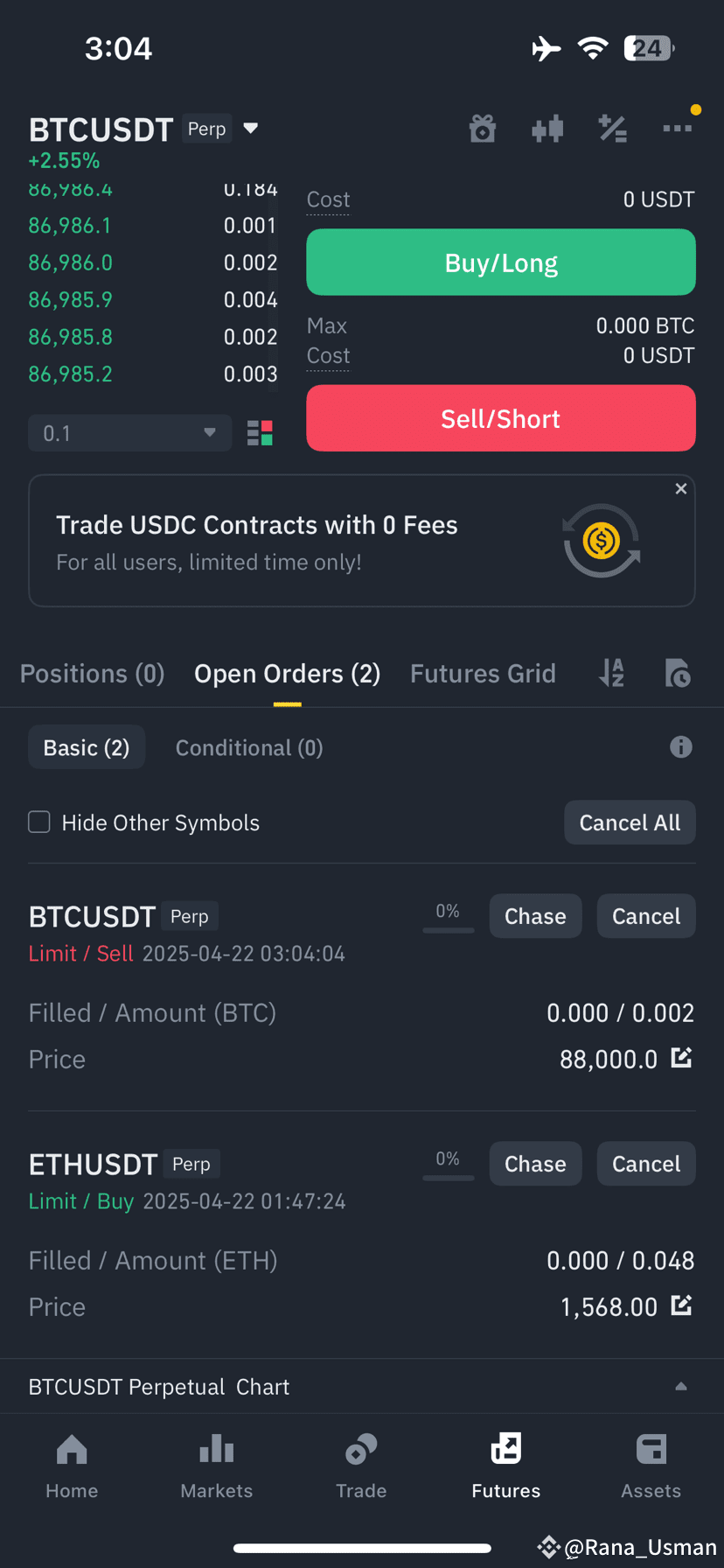Open the rewards gift icon
This screenshot has width=724, height=1568.
tap(483, 129)
